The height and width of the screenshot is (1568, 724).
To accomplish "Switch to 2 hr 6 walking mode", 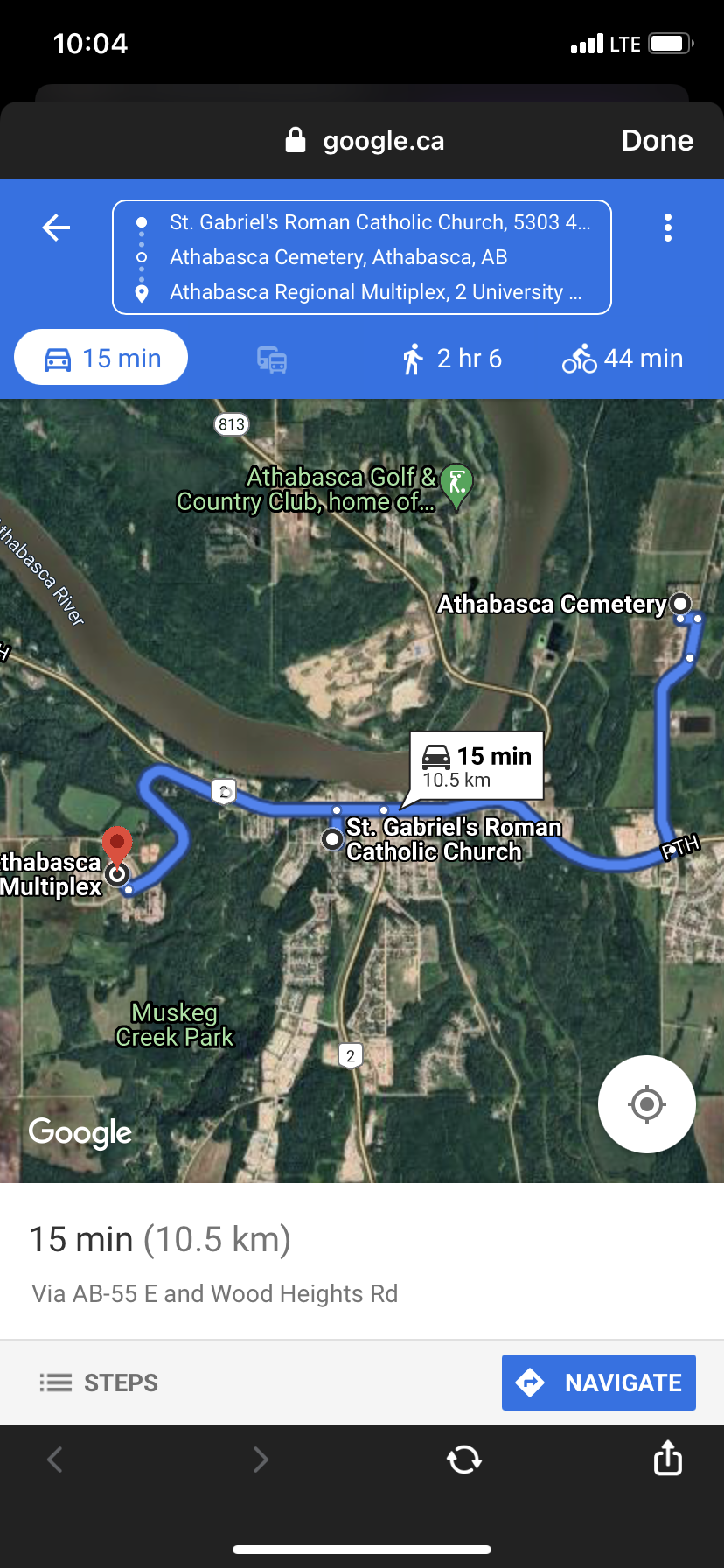I will 452,359.
